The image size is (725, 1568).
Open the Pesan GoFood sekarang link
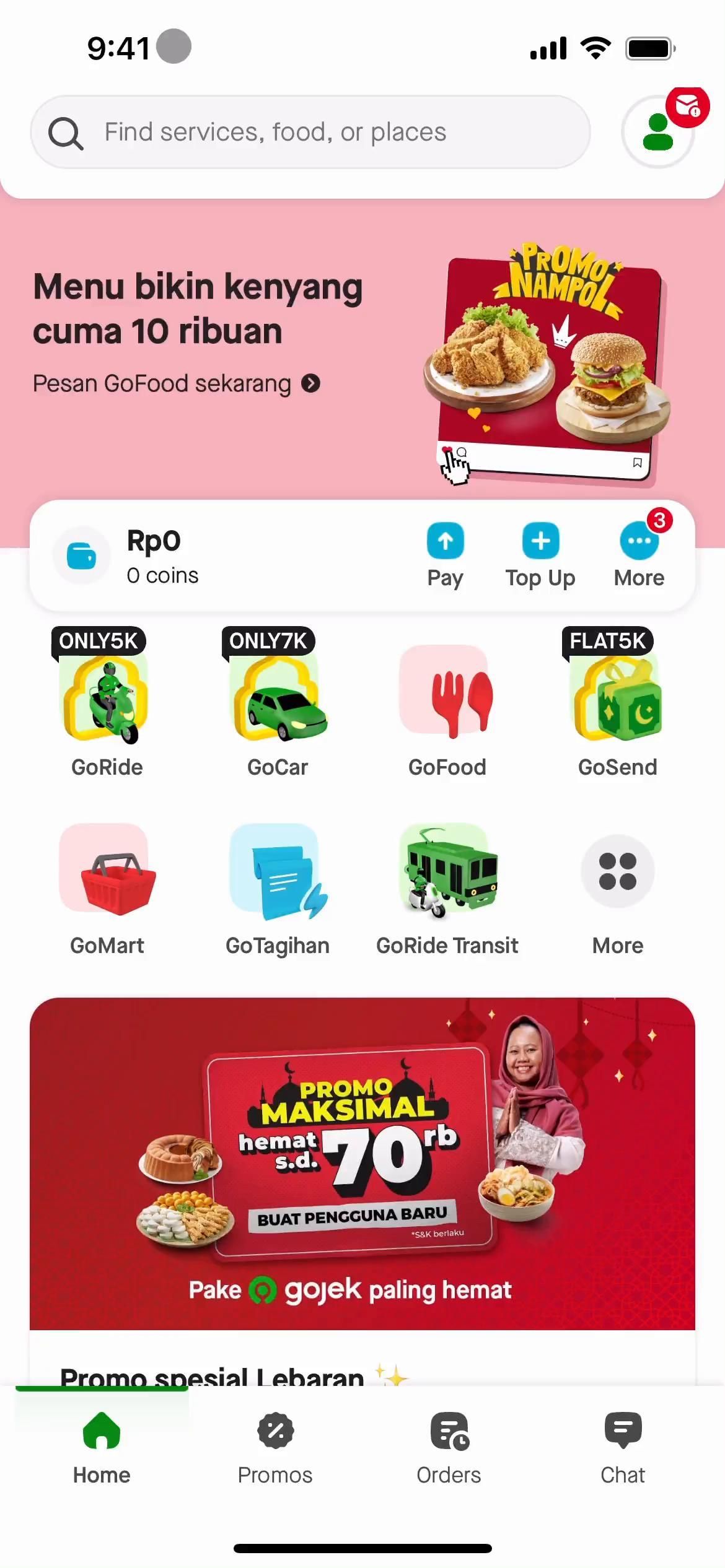pyautogui.click(x=177, y=384)
